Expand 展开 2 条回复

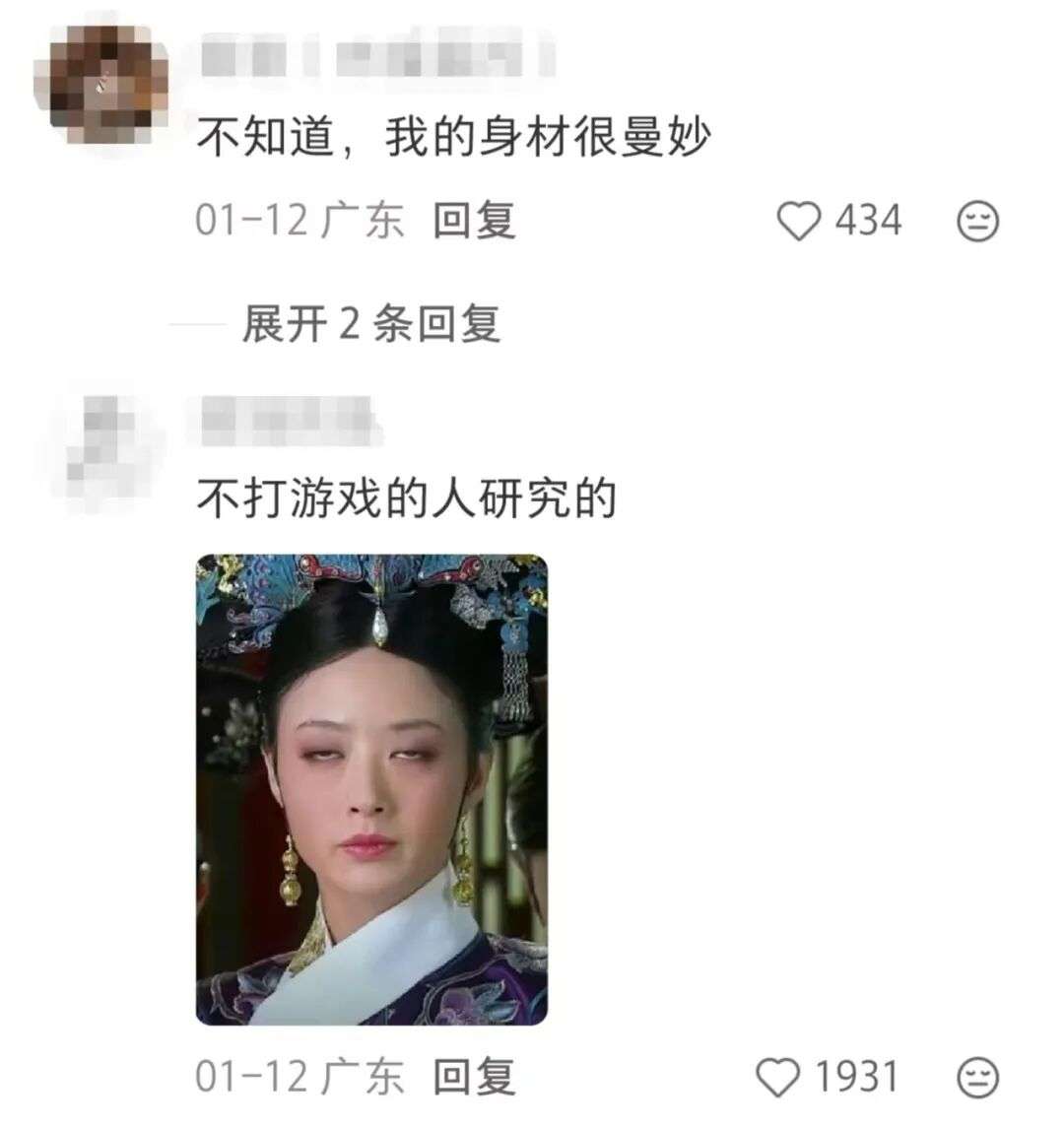(x=371, y=324)
